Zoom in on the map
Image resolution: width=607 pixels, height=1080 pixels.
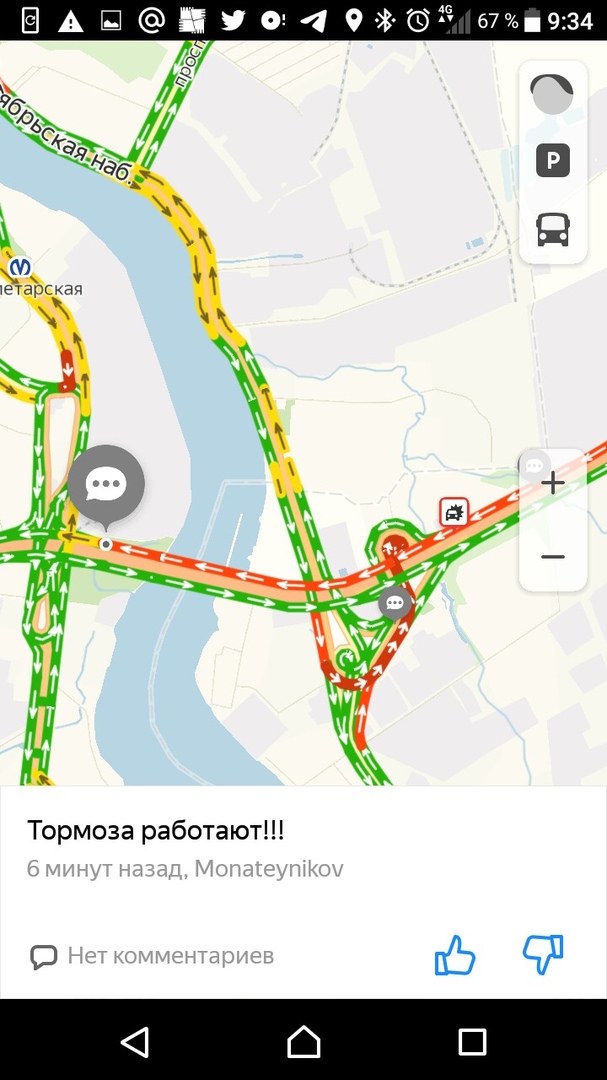(552, 484)
